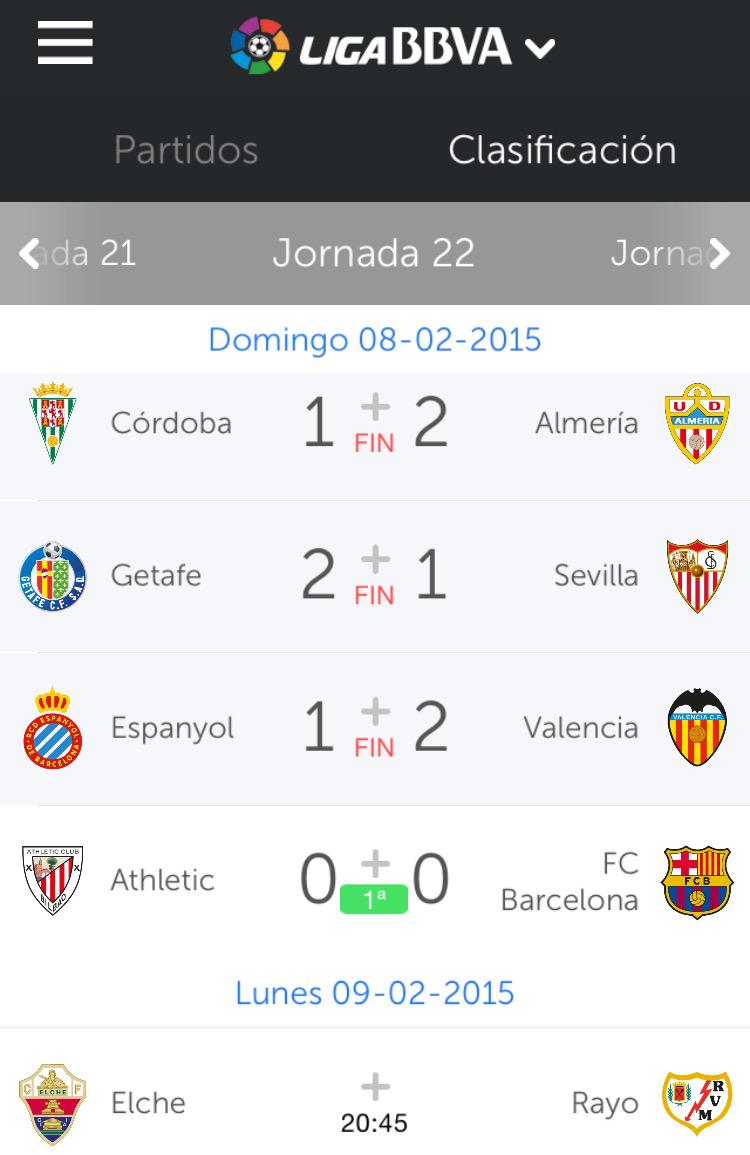Open the Athletic vs FC Barcelona match
This screenshot has height=1155, width=750.
click(x=374, y=880)
